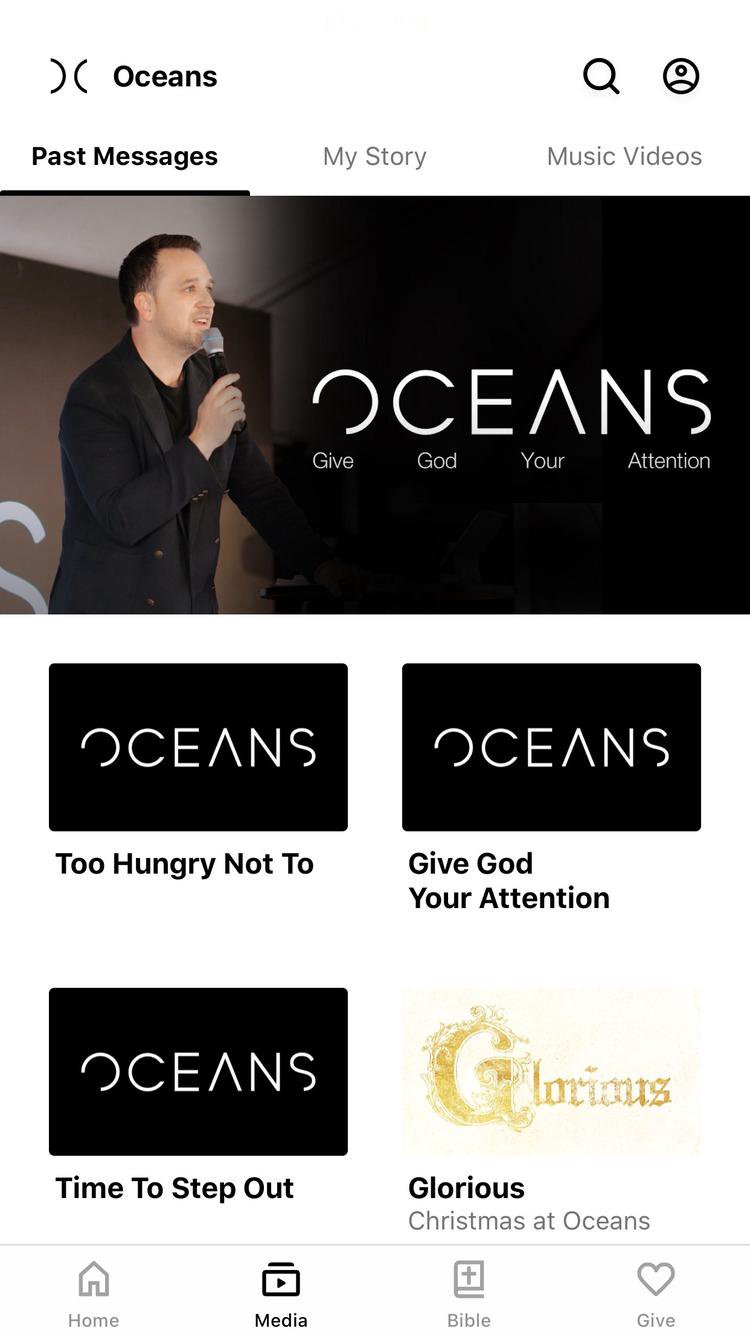Image resolution: width=750 pixels, height=1334 pixels.
Task: Select the Media tab in bottom bar
Action: tap(281, 1293)
